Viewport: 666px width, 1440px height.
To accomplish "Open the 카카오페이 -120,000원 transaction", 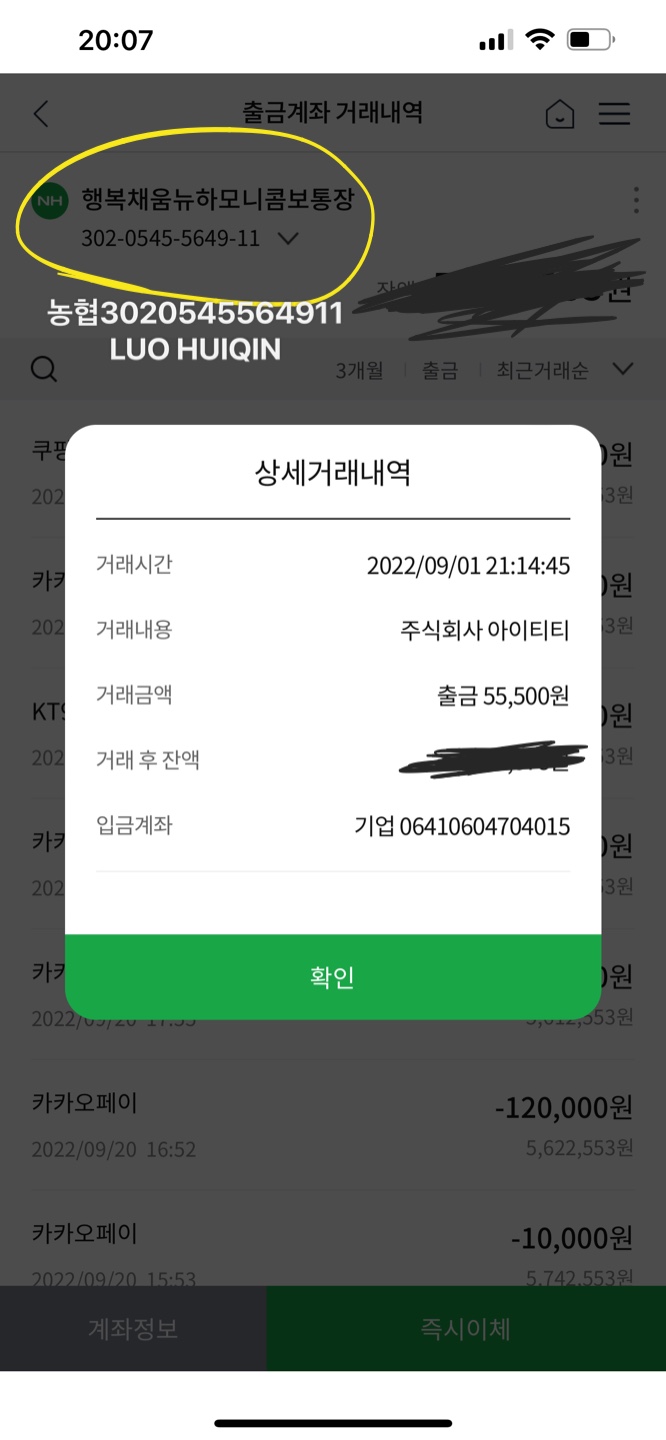I will click(x=333, y=1125).
